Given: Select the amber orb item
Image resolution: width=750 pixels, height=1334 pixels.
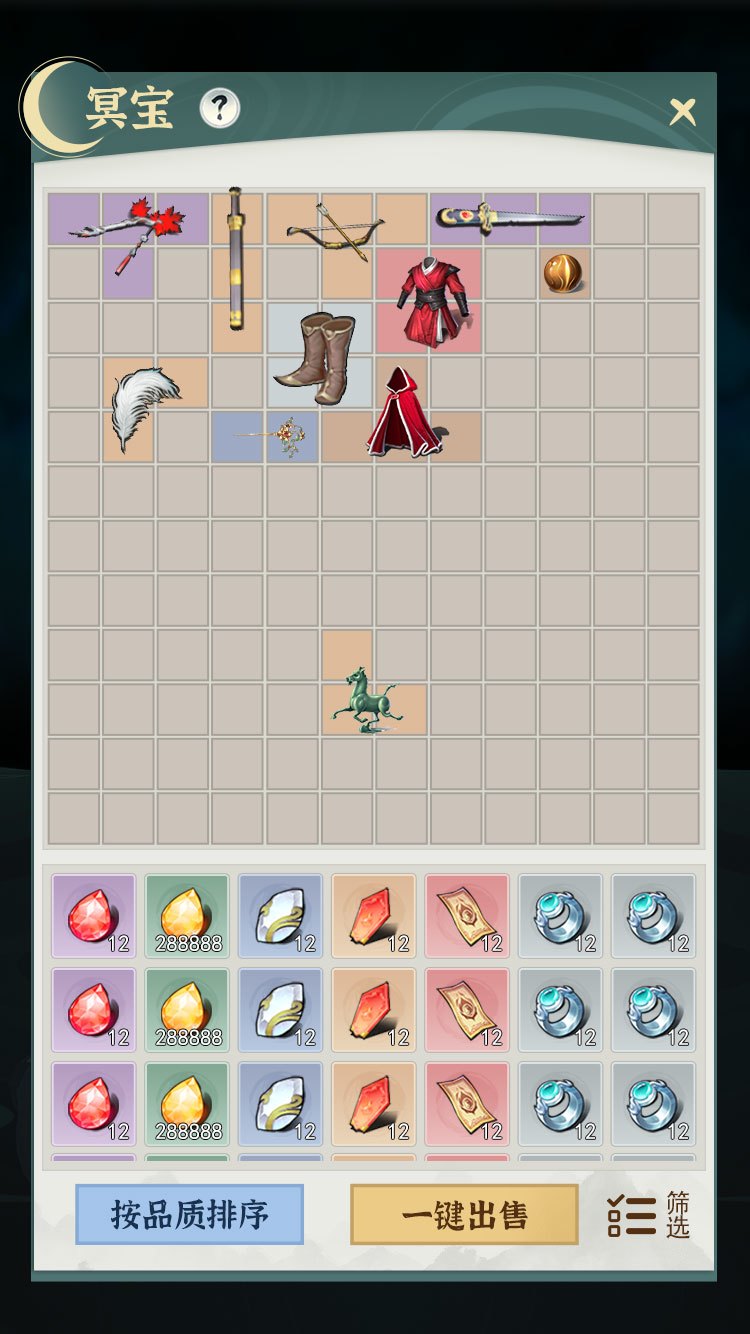Looking at the screenshot, I should pos(563,273).
